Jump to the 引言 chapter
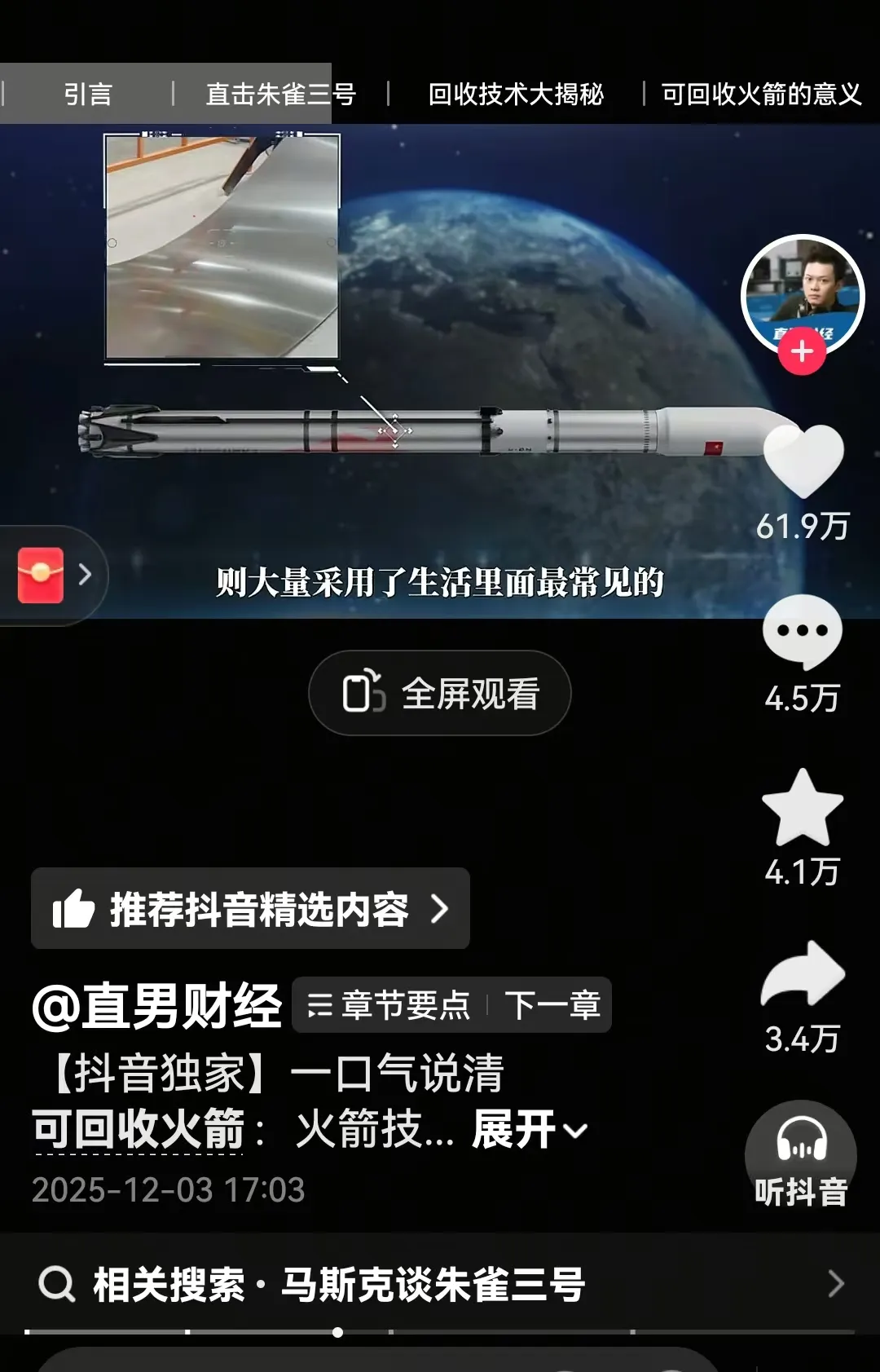 (x=87, y=95)
